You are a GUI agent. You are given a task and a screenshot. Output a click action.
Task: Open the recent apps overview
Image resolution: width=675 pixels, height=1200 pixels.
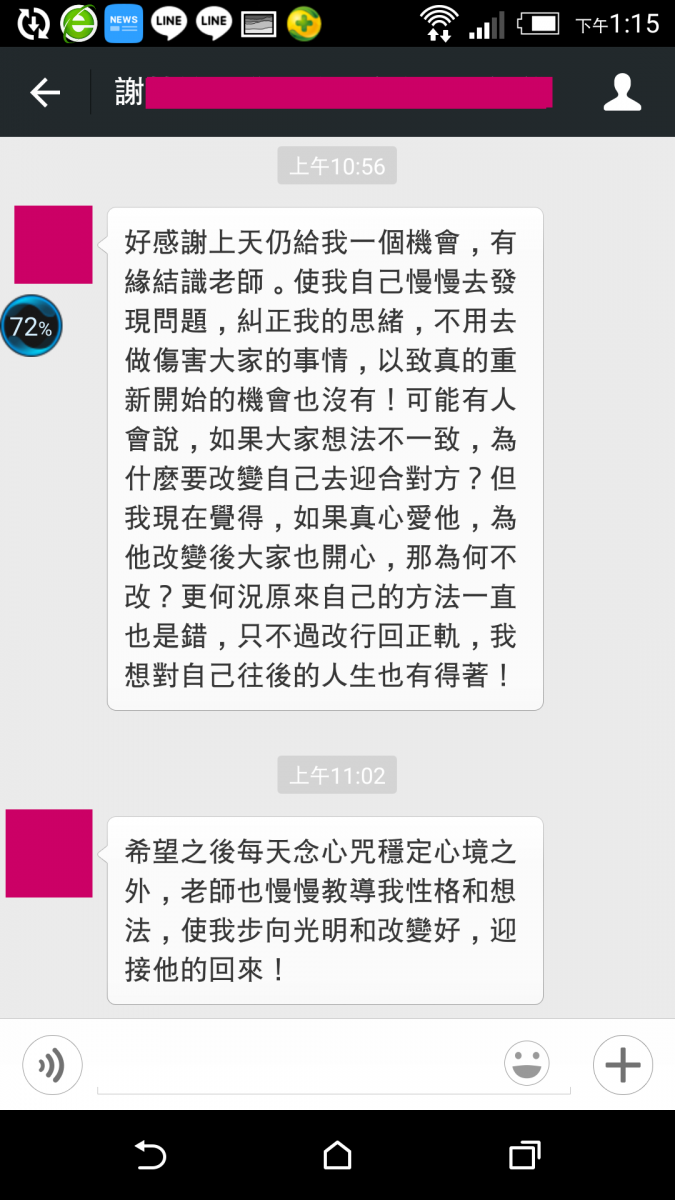tap(524, 1156)
